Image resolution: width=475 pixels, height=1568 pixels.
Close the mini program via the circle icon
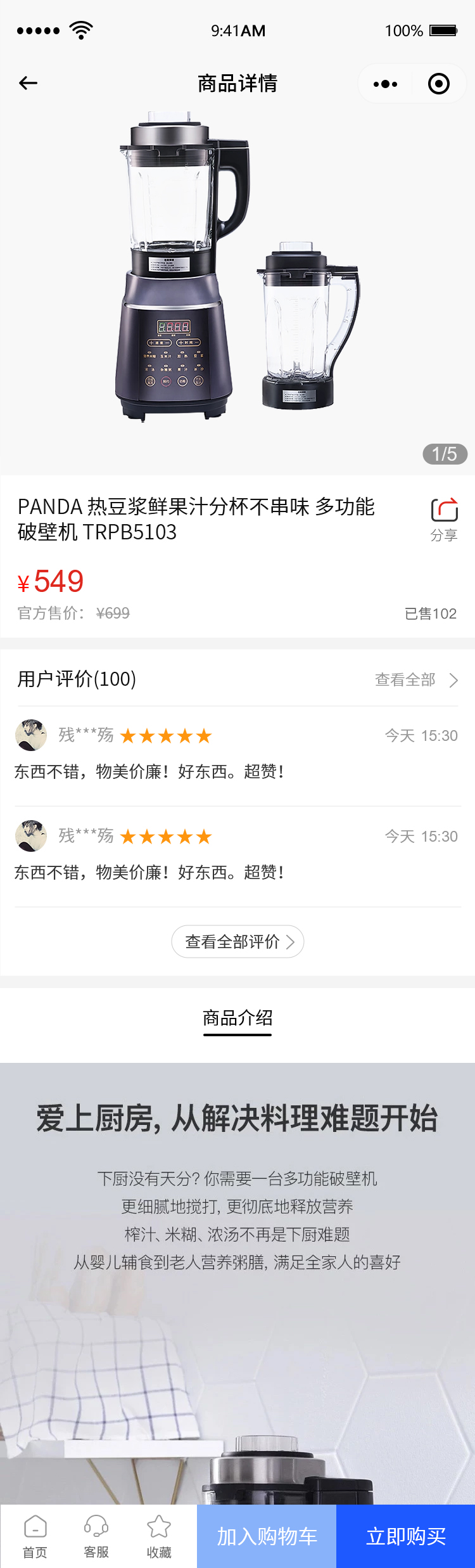[x=439, y=84]
